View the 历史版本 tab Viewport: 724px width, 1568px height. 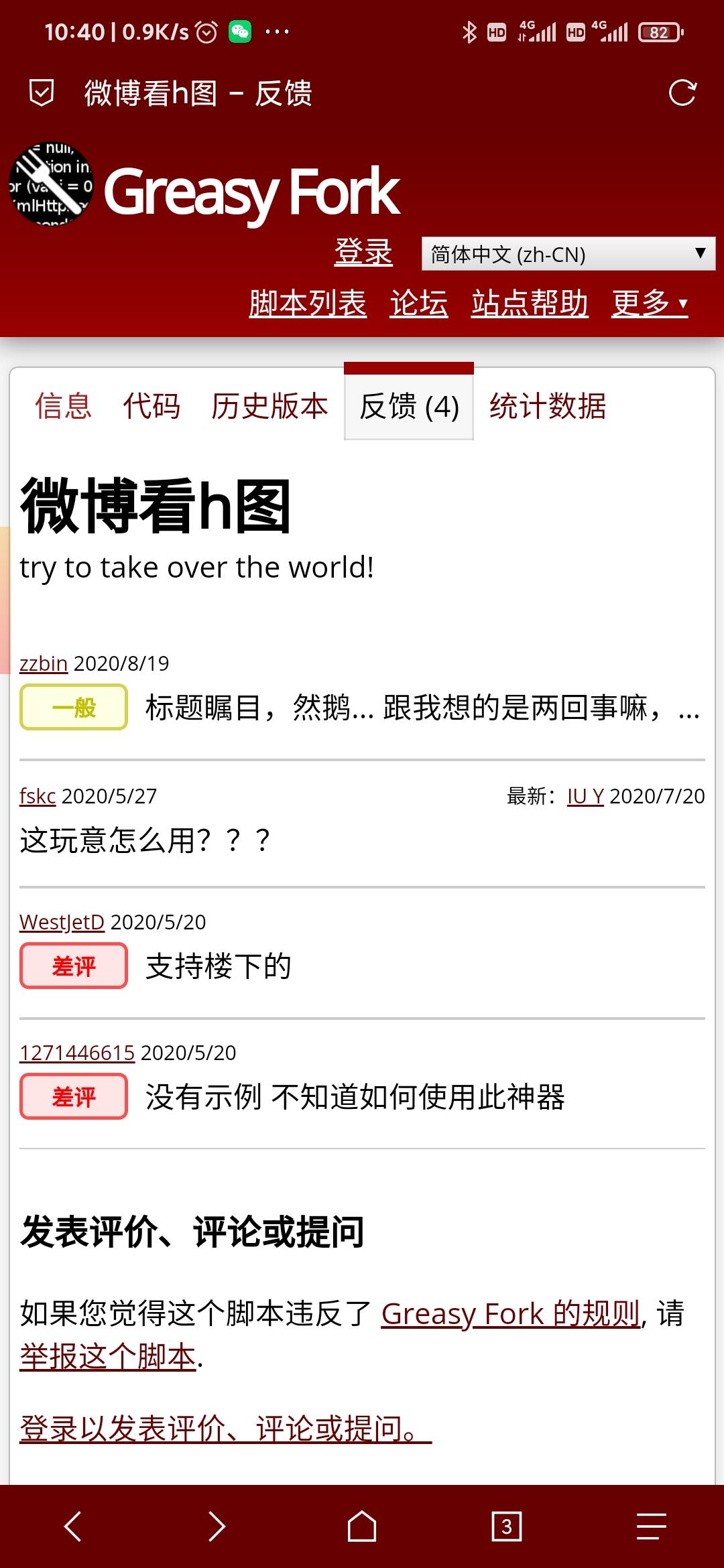(269, 406)
